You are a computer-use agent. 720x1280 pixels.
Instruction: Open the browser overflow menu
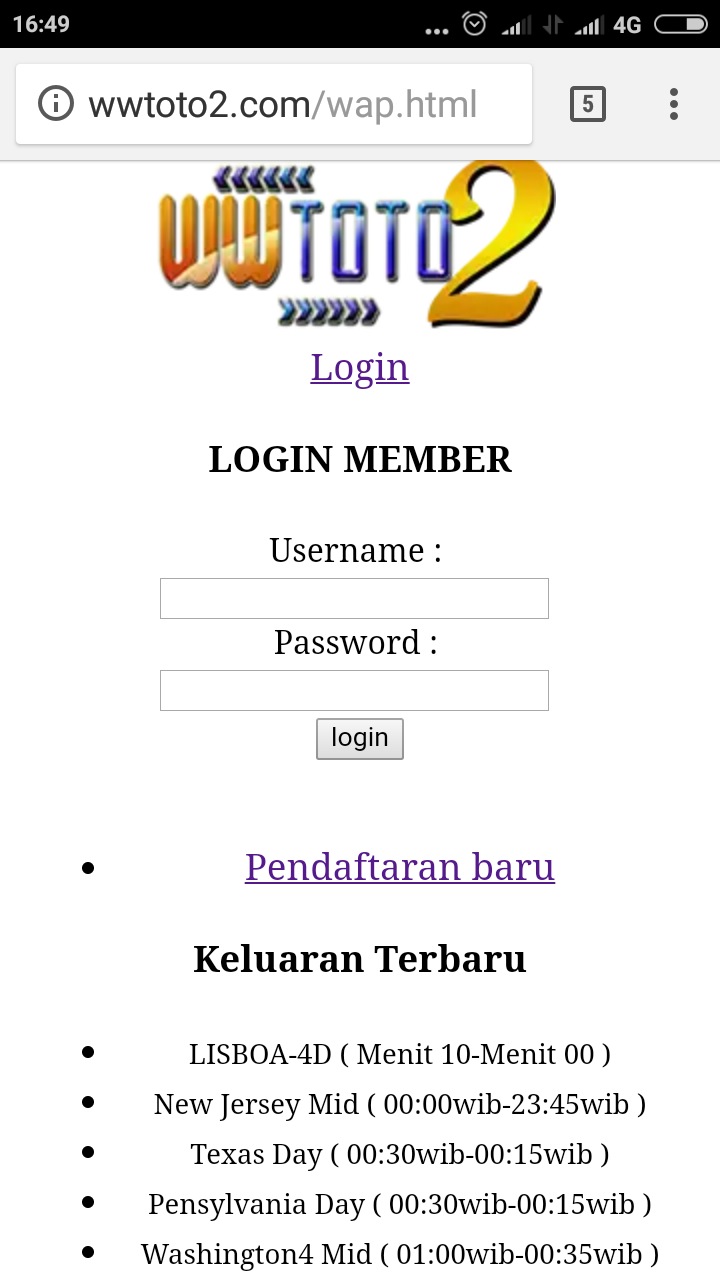click(674, 104)
